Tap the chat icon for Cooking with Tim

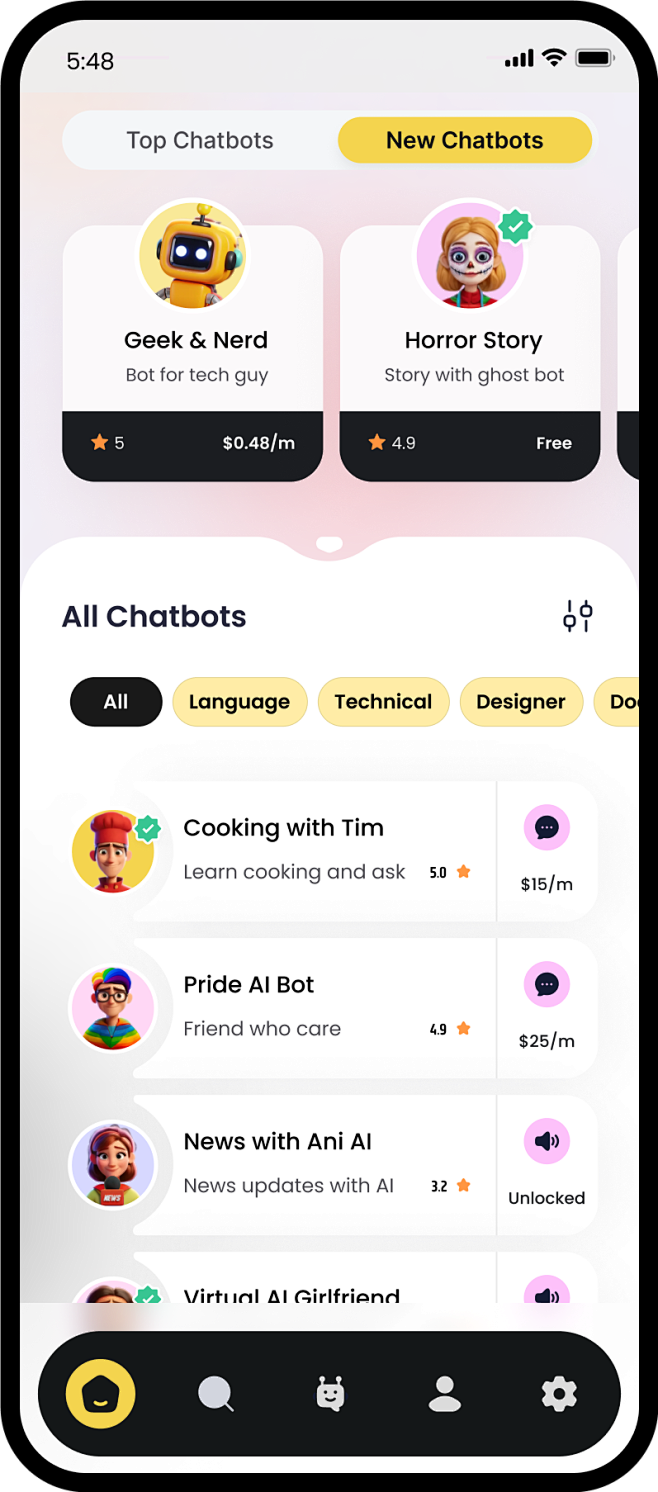pos(547,828)
